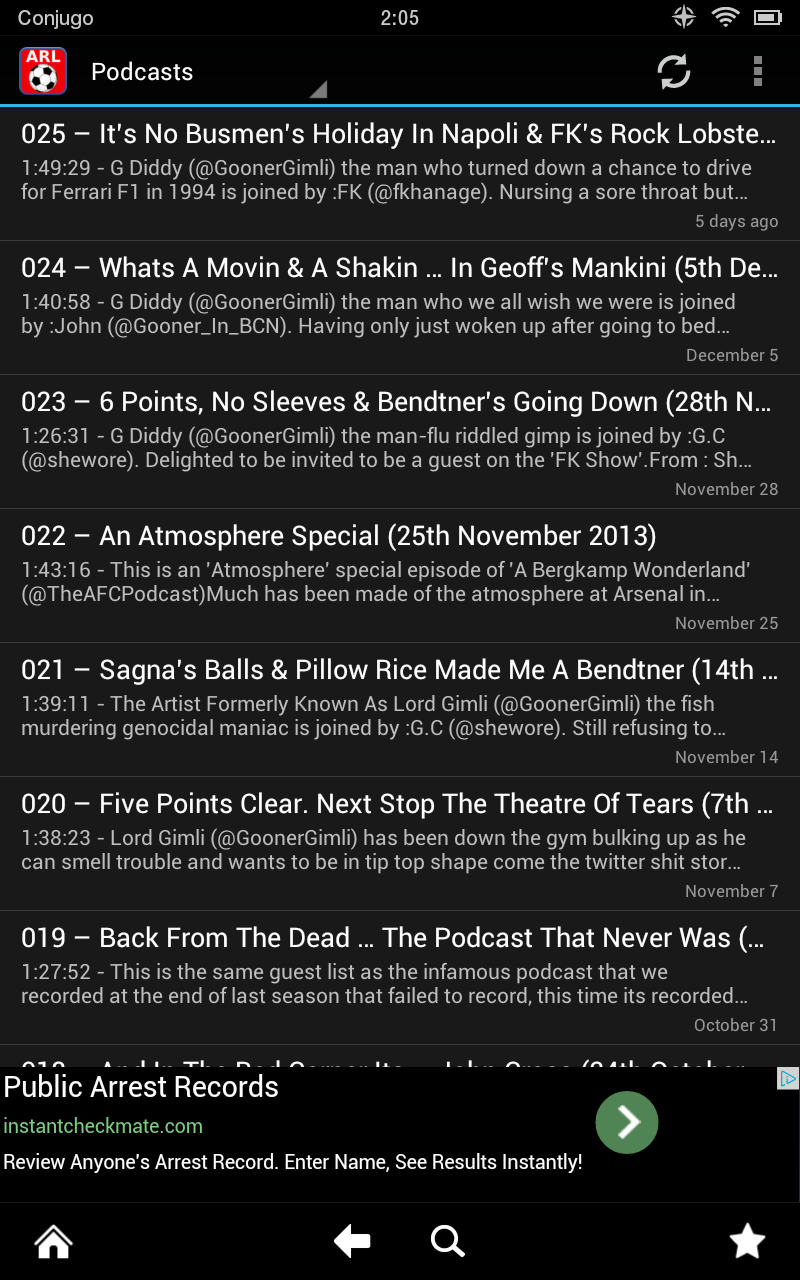
Task: Refresh the podcast list
Action: [673, 72]
